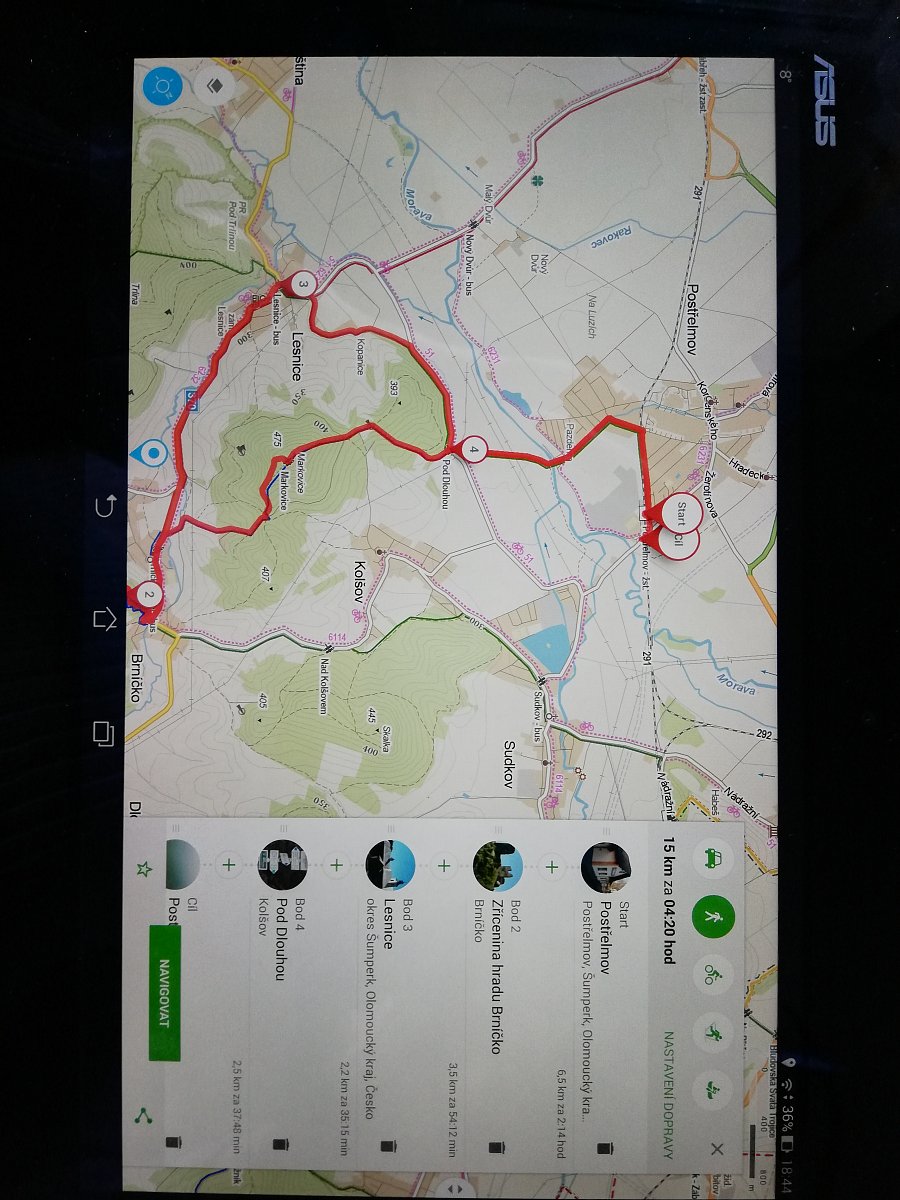The image size is (900, 1200).
Task: Add a stop between Lesnice and Pod Dlouhou
Action: pos(336,867)
